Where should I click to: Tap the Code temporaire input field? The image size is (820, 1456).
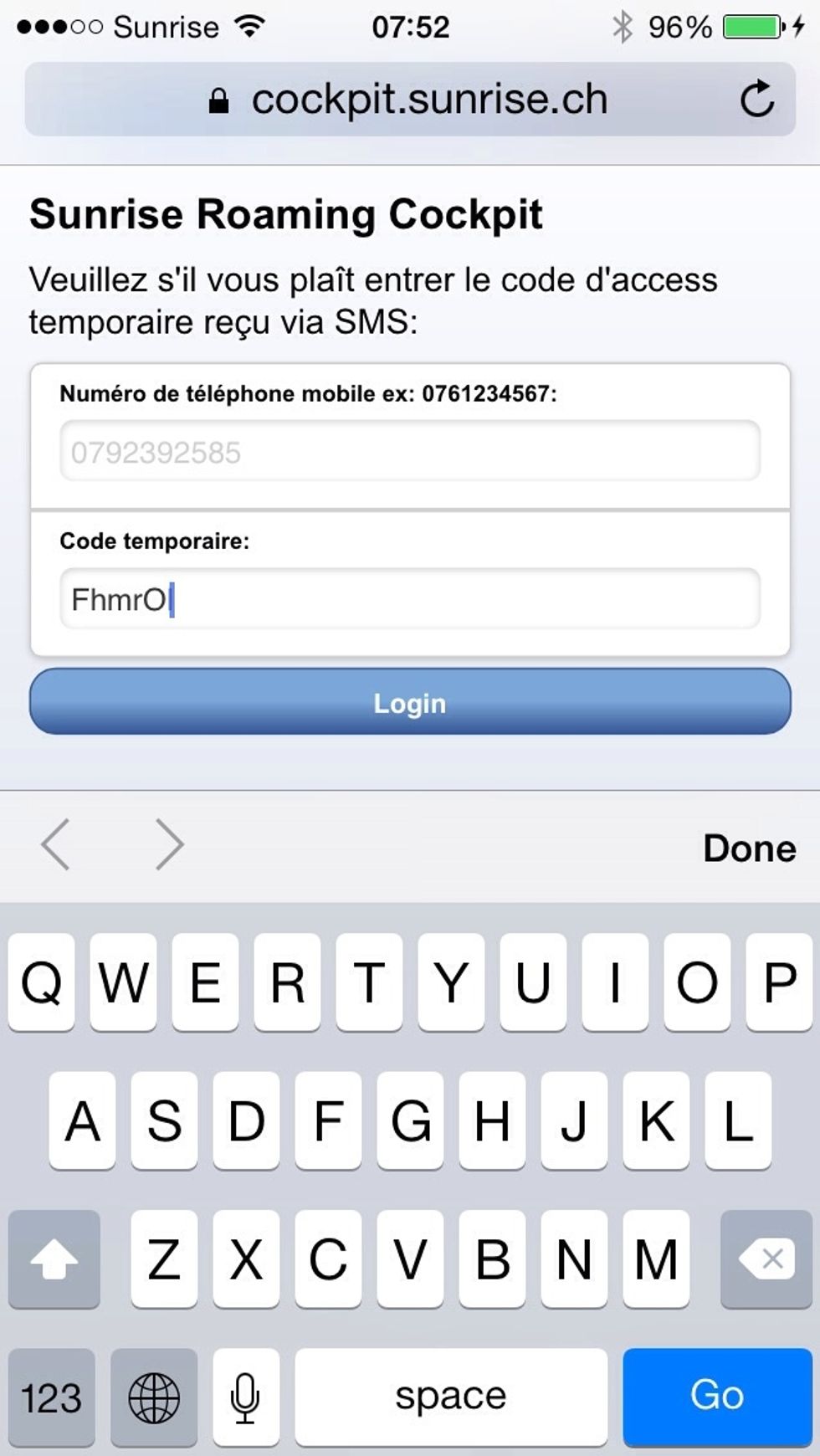[410, 599]
